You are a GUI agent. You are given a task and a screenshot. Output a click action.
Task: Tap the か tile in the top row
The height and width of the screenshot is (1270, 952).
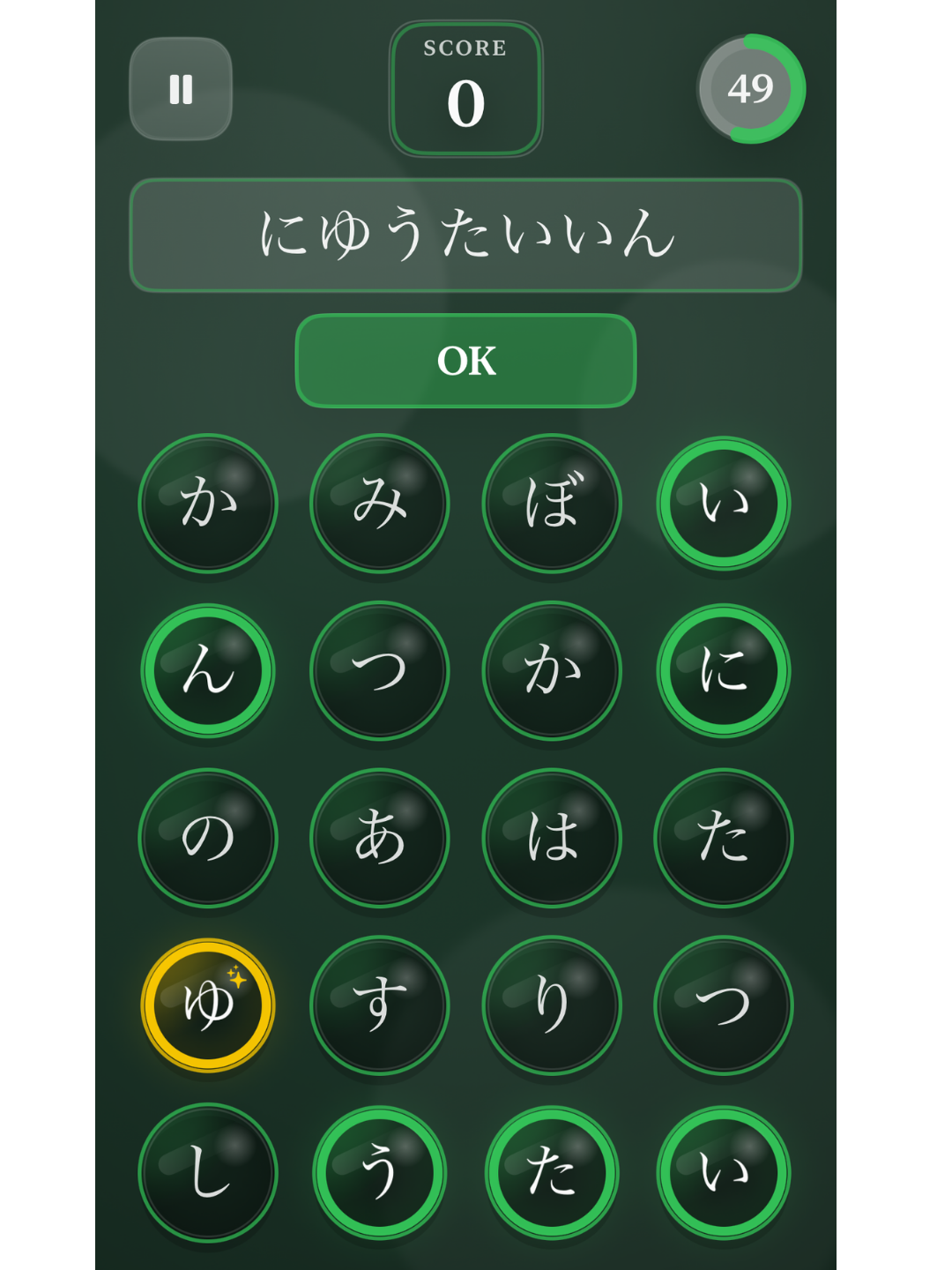(x=206, y=502)
